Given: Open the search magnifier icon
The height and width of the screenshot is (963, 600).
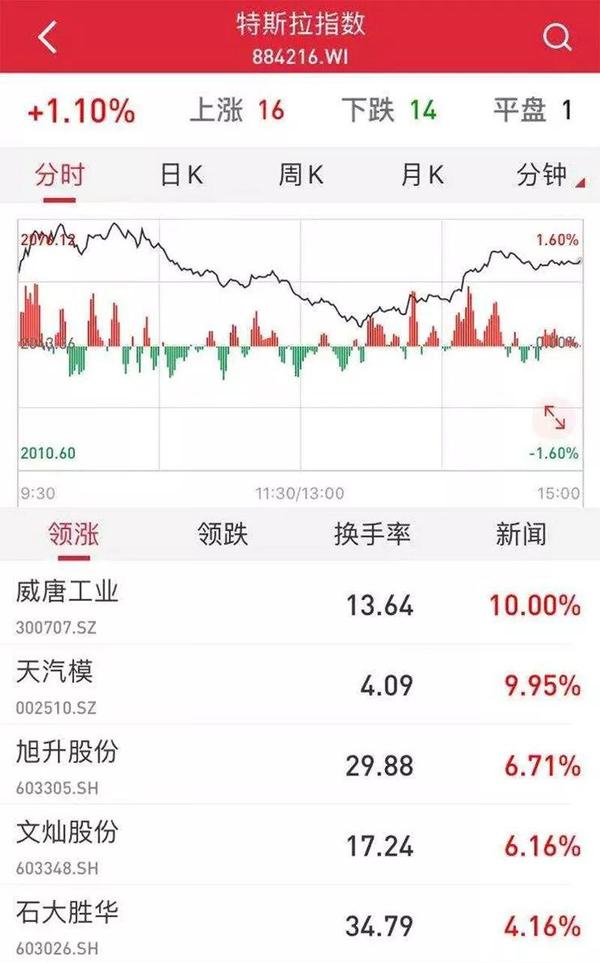Looking at the screenshot, I should coord(555,37).
